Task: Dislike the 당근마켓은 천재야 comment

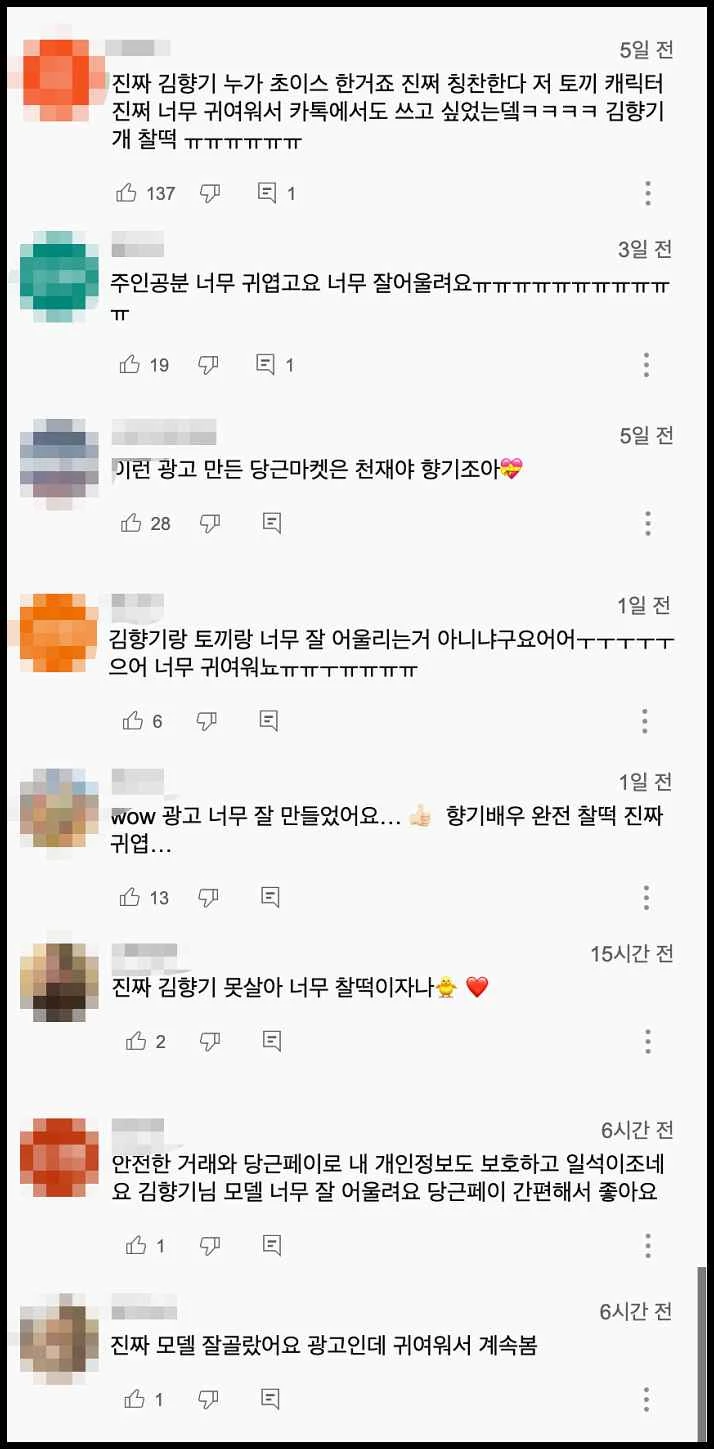Action: click(x=209, y=522)
